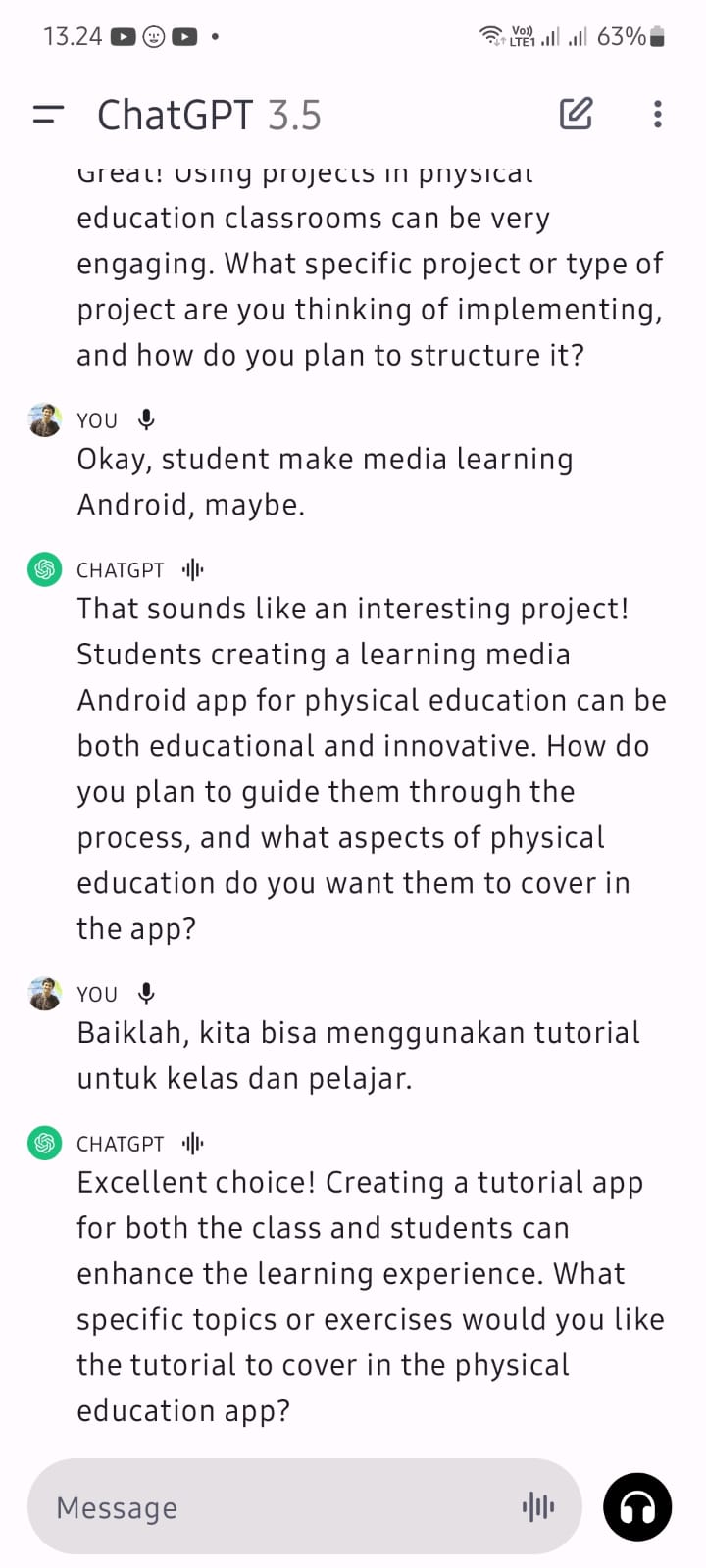The image size is (706, 1568).
Task: Open the sidebar using the hamburger icon
Action: point(45,114)
